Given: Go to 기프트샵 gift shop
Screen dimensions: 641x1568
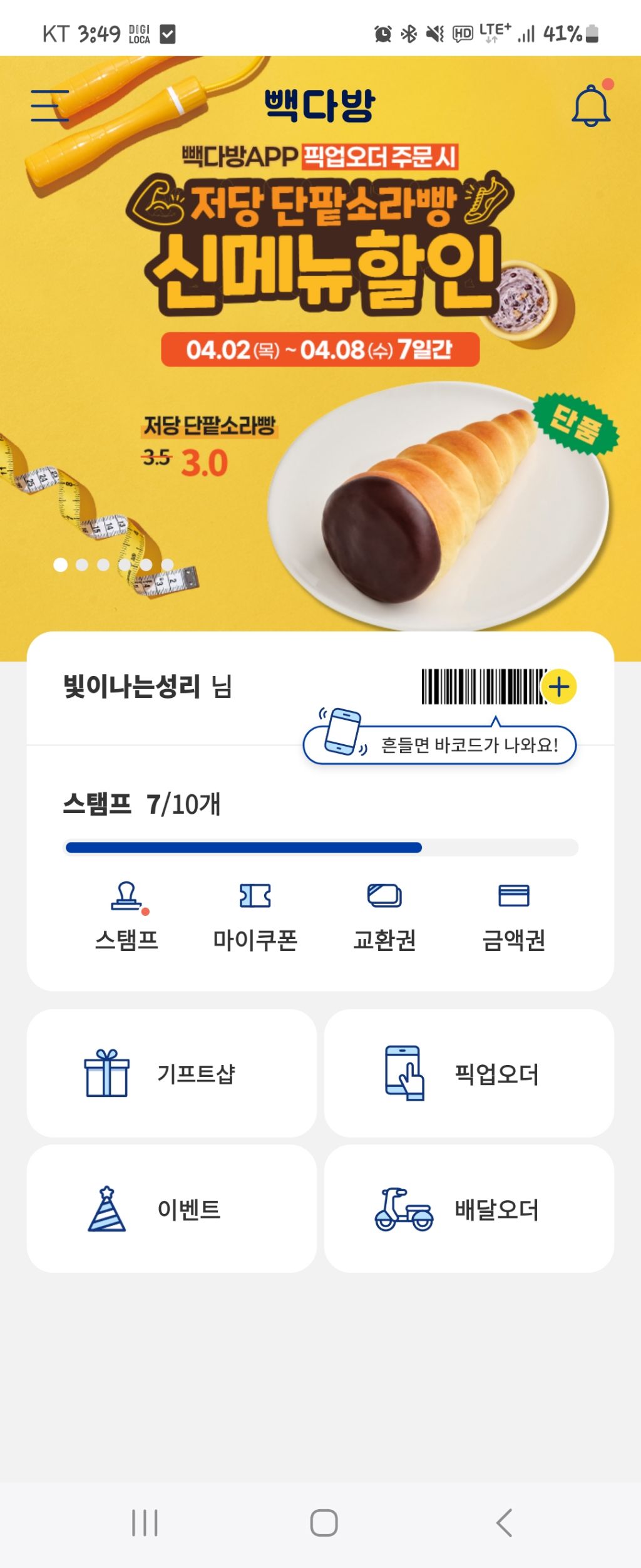Looking at the screenshot, I should pyautogui.click(x=172, y=1072).
